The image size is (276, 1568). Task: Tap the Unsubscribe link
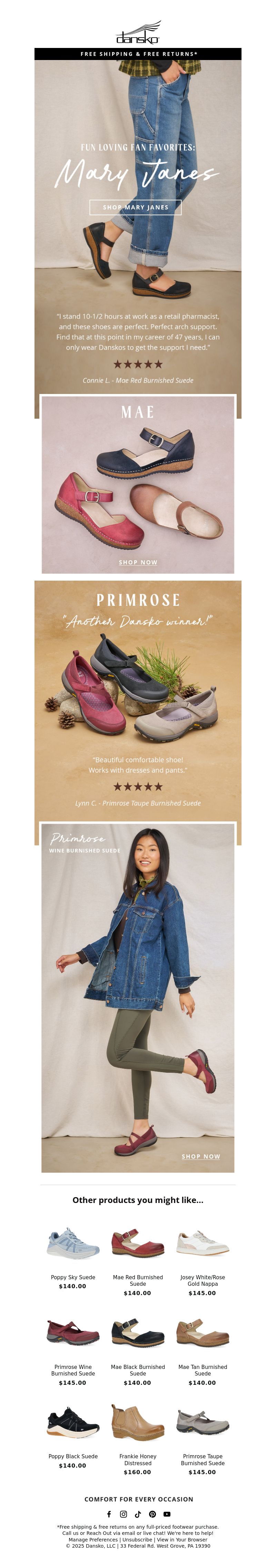138,1539
